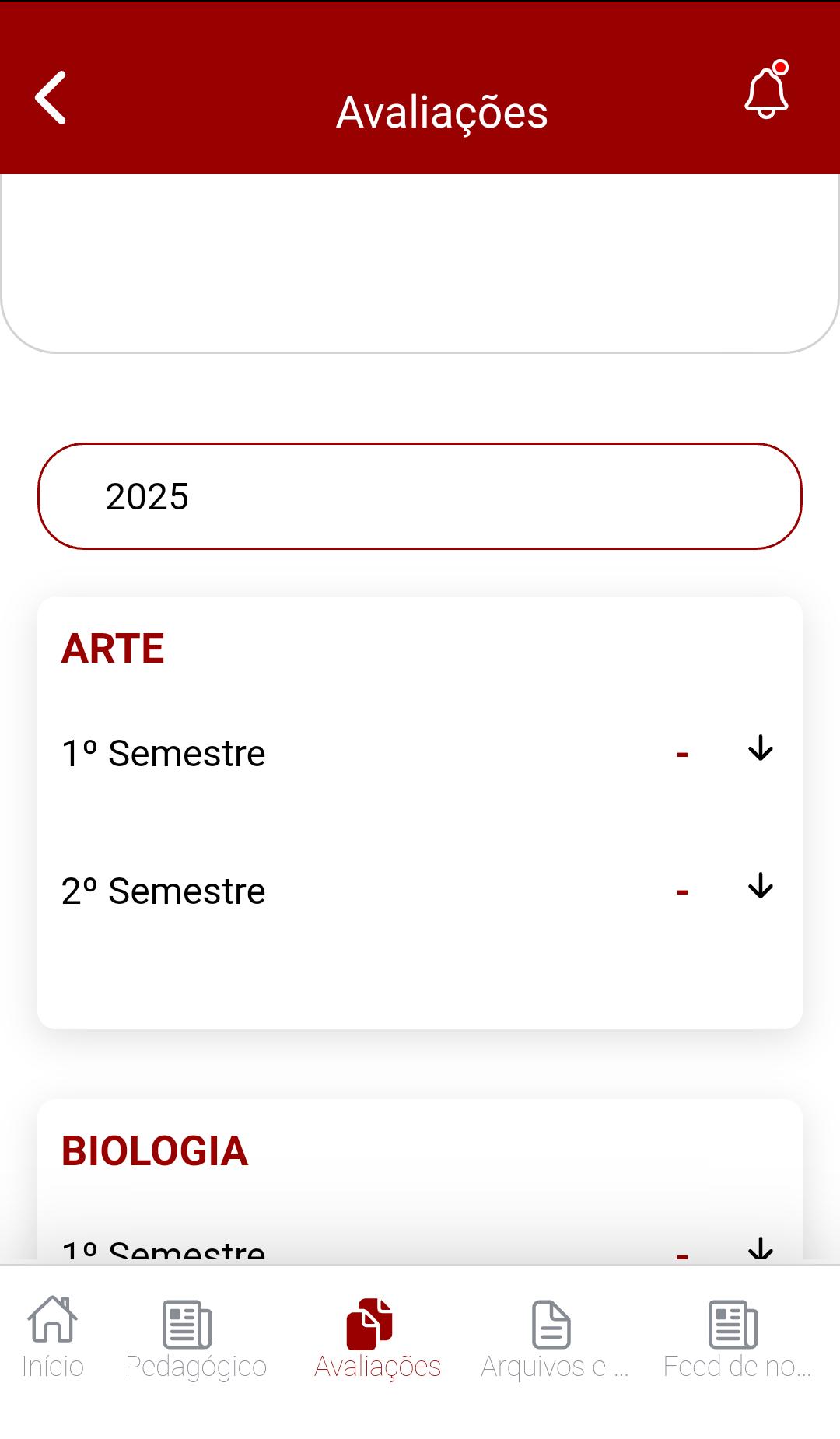Expand BIOLOGIA 1º Semestre details
840x1439 pixels.
pos(760,1247)
